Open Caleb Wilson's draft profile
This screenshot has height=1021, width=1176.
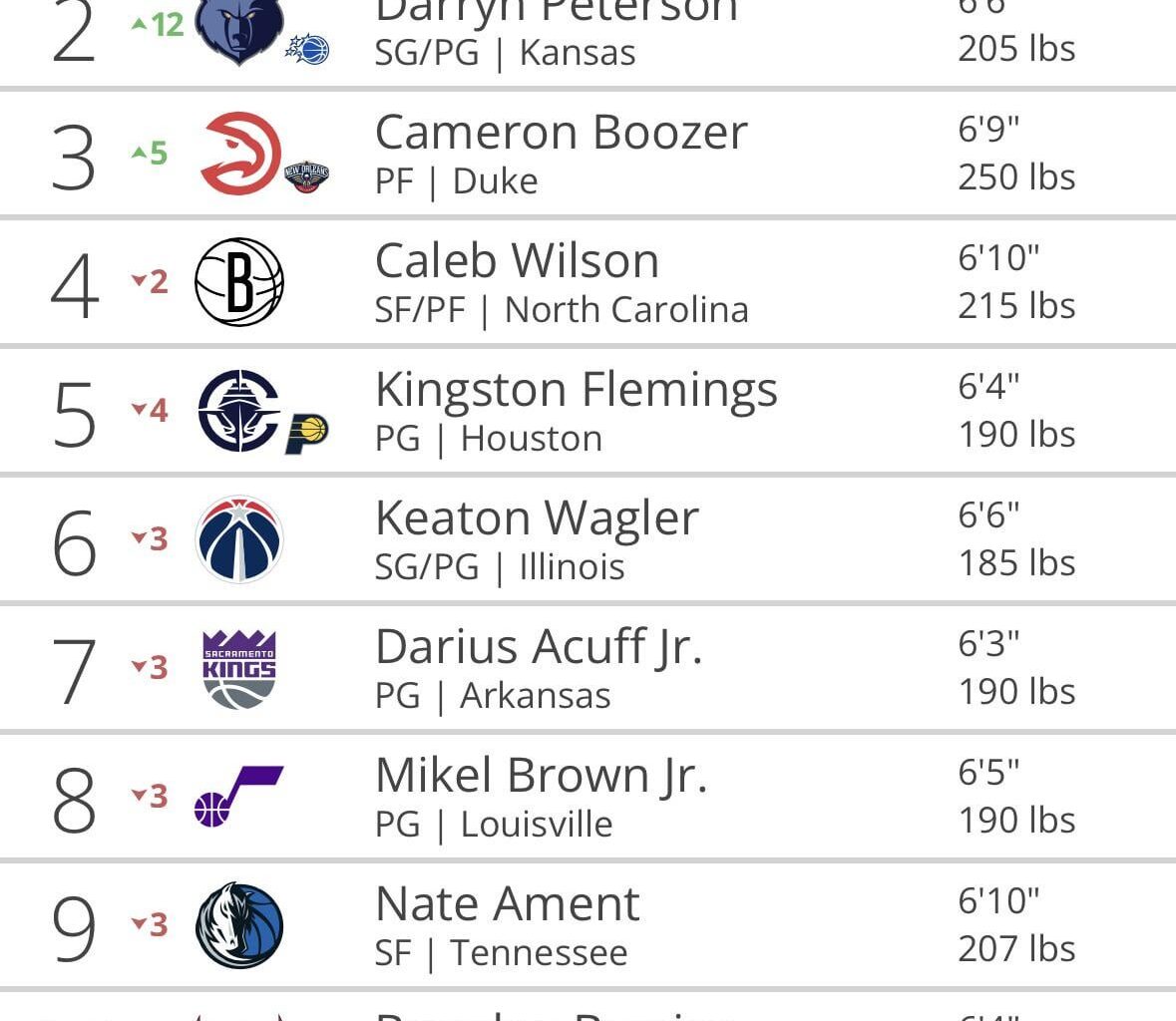point(517,262)
